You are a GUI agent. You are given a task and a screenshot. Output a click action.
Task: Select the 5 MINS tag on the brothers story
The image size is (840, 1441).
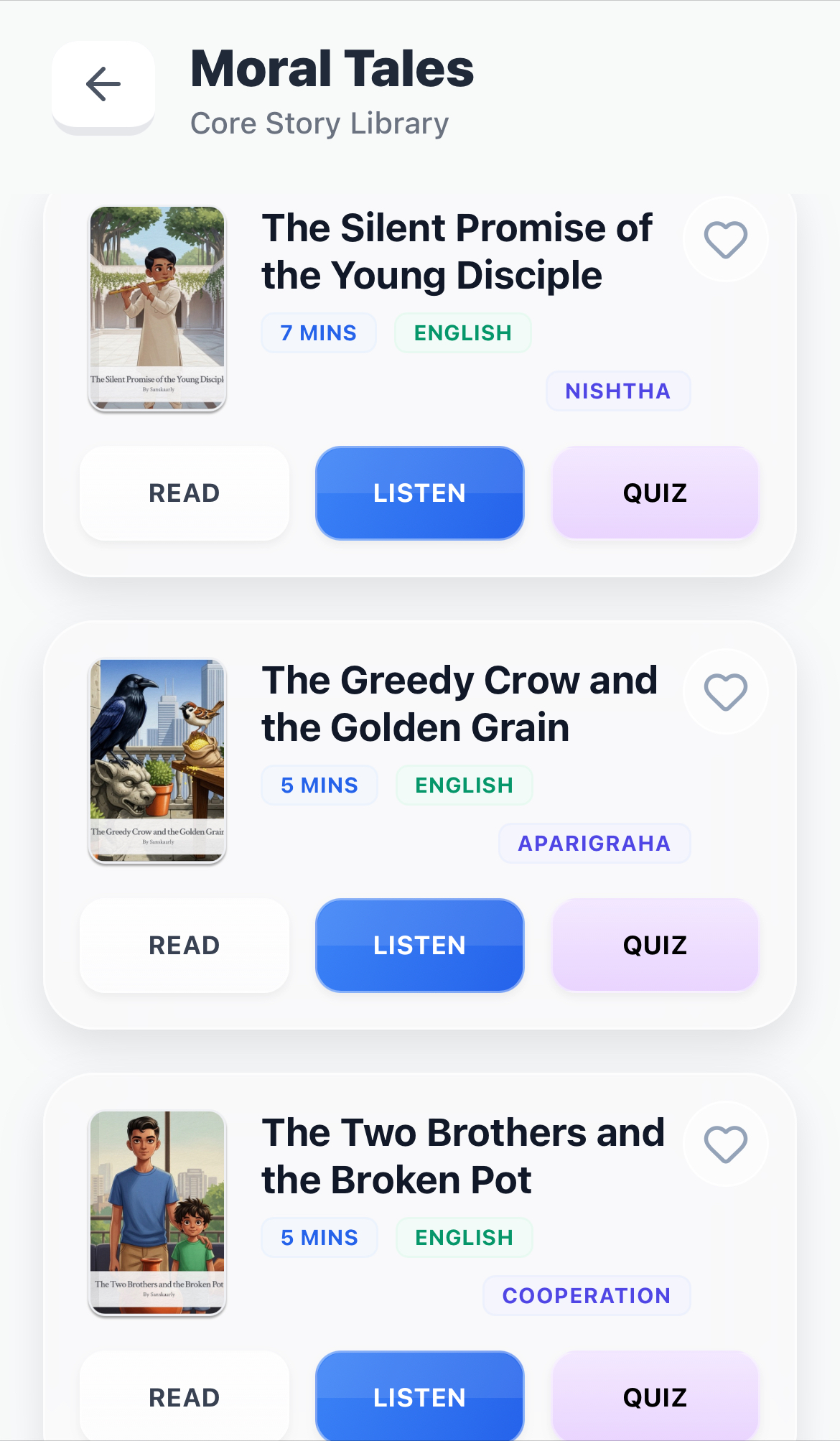(319, 1237)
